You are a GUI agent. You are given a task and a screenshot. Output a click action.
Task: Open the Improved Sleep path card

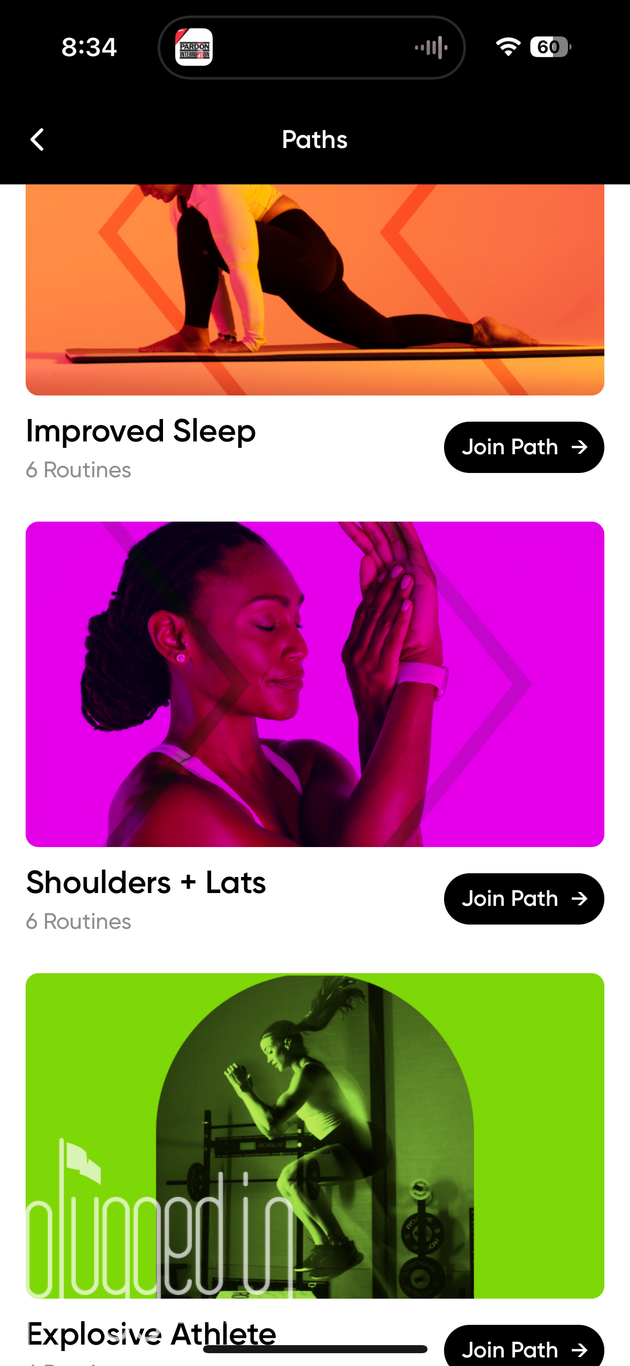point(314,290)
